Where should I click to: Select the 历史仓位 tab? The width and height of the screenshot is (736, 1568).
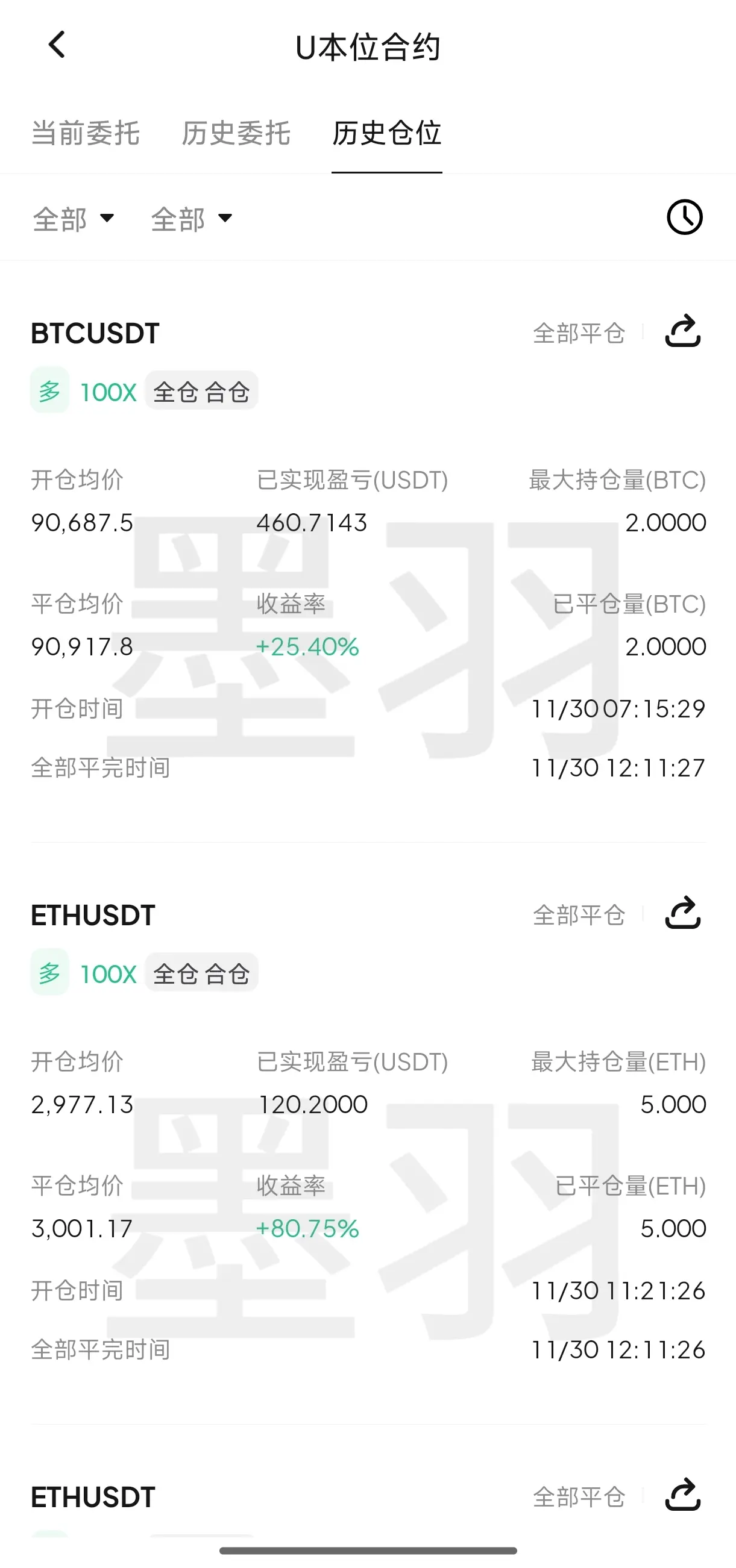[x=386, y=133]
